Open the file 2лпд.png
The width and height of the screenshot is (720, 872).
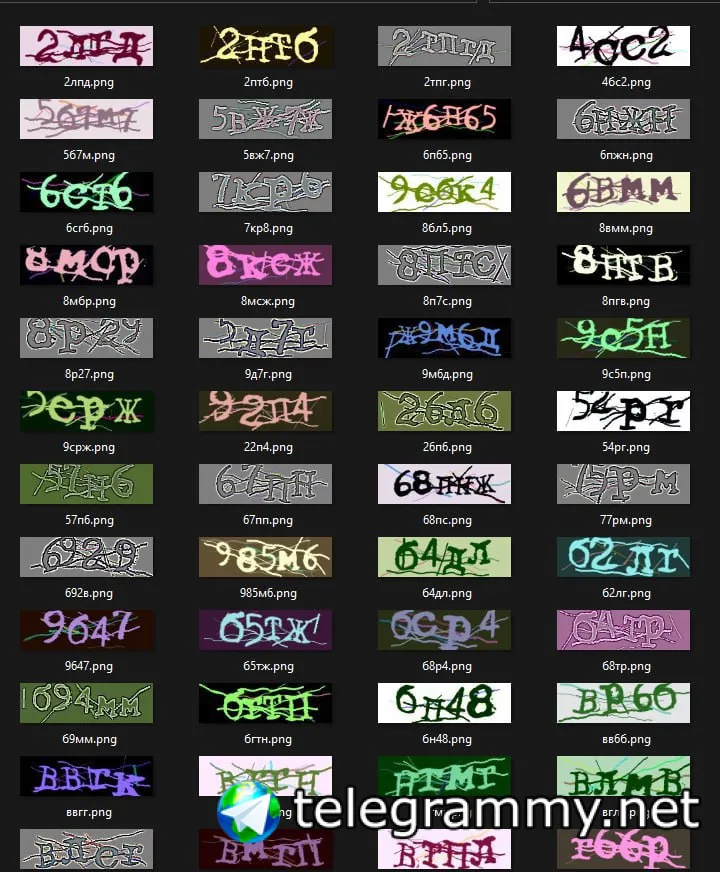point(87,47)
